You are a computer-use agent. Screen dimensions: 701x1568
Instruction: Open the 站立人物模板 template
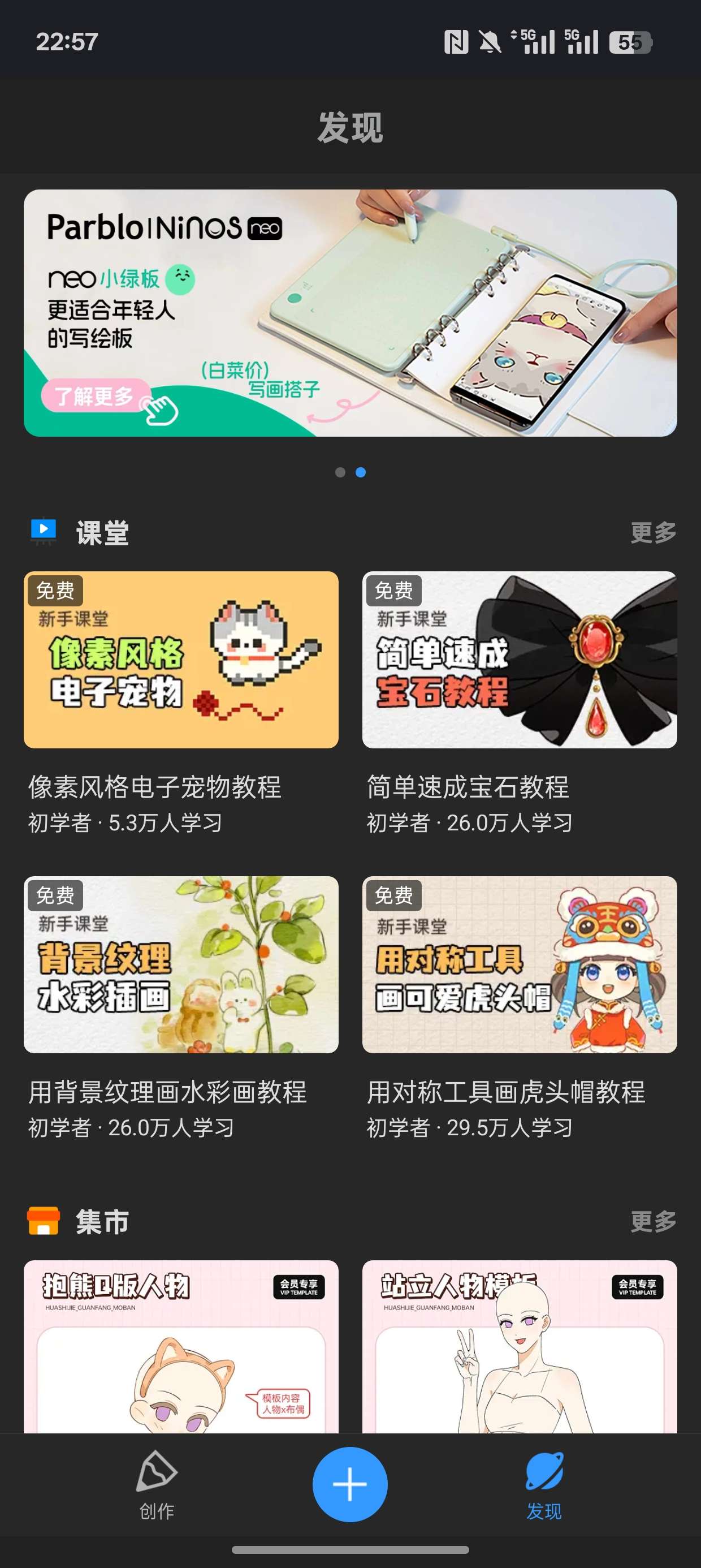520,1346
